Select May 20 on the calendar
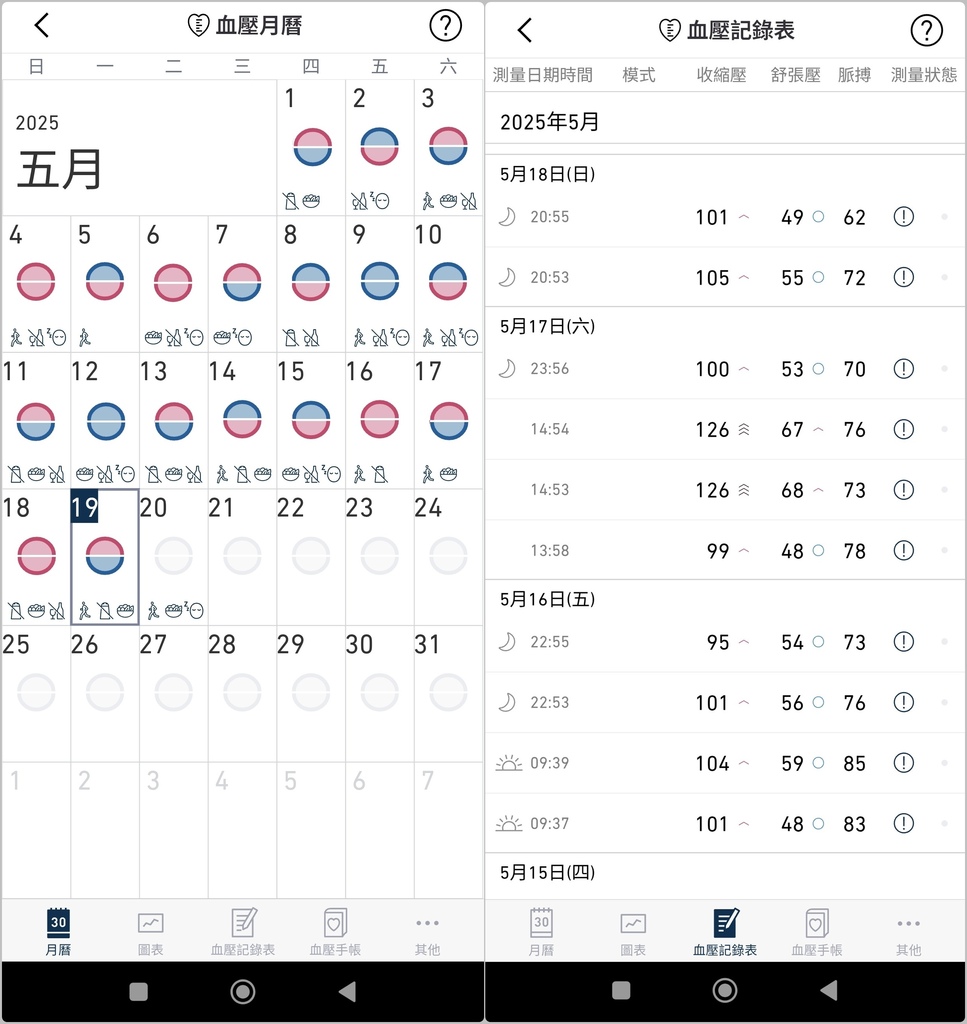The image size is (967, 1024). pyautogui.click(x=173, y=556)
